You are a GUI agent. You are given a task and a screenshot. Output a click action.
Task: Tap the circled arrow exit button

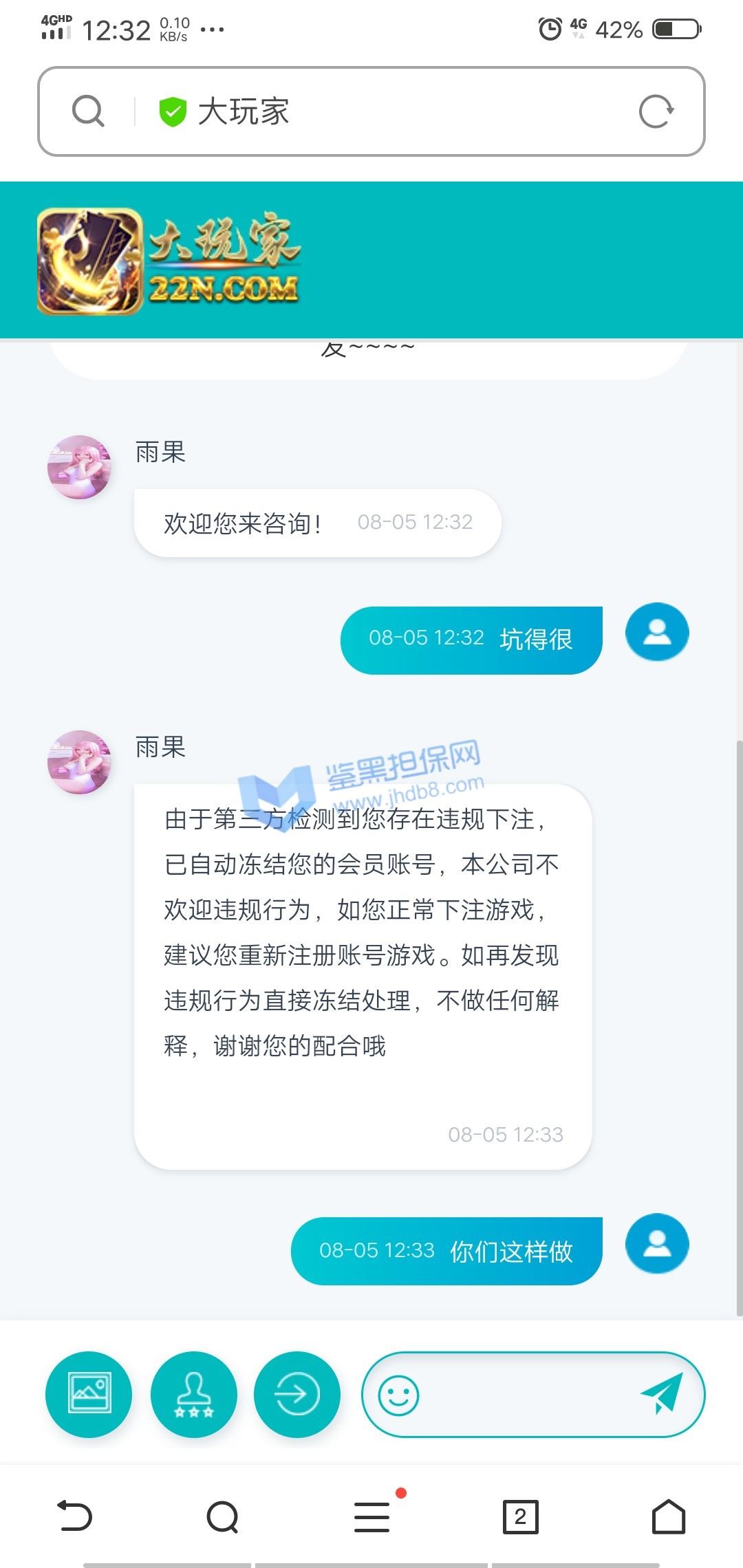click(x=297, y=1395)
